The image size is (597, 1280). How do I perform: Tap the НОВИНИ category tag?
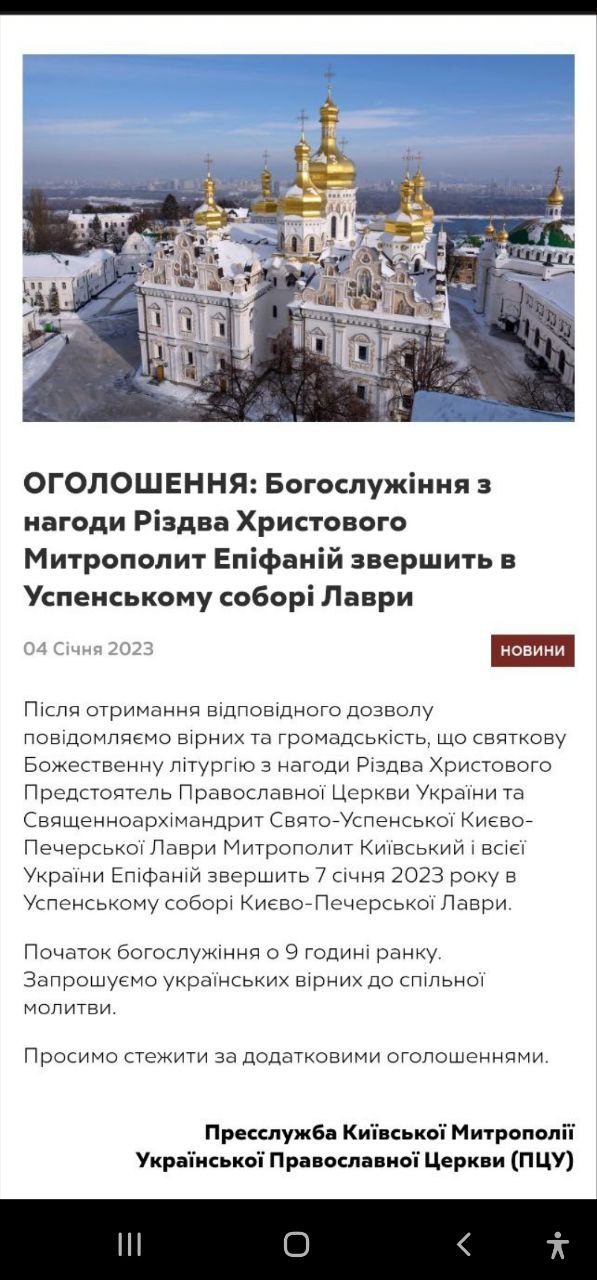(x=532, y=650)
